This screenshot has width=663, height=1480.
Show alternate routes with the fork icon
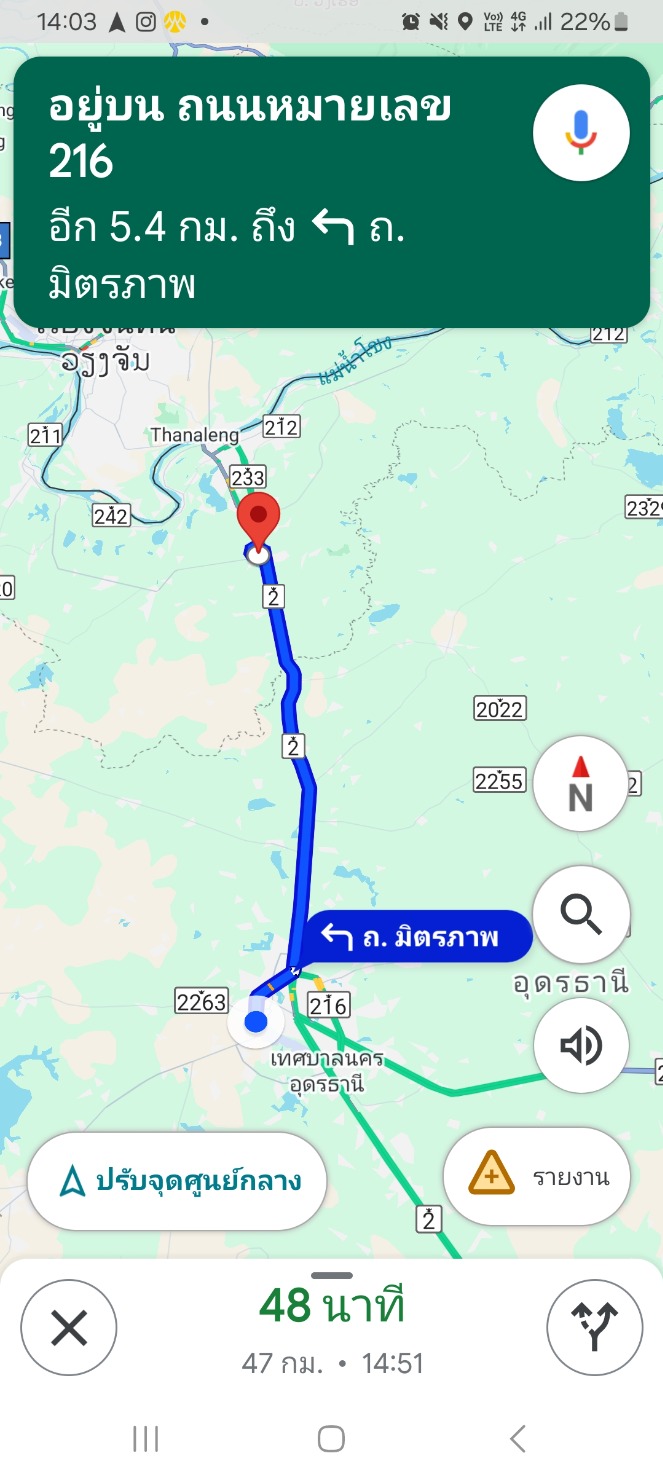coord(594,1328)
